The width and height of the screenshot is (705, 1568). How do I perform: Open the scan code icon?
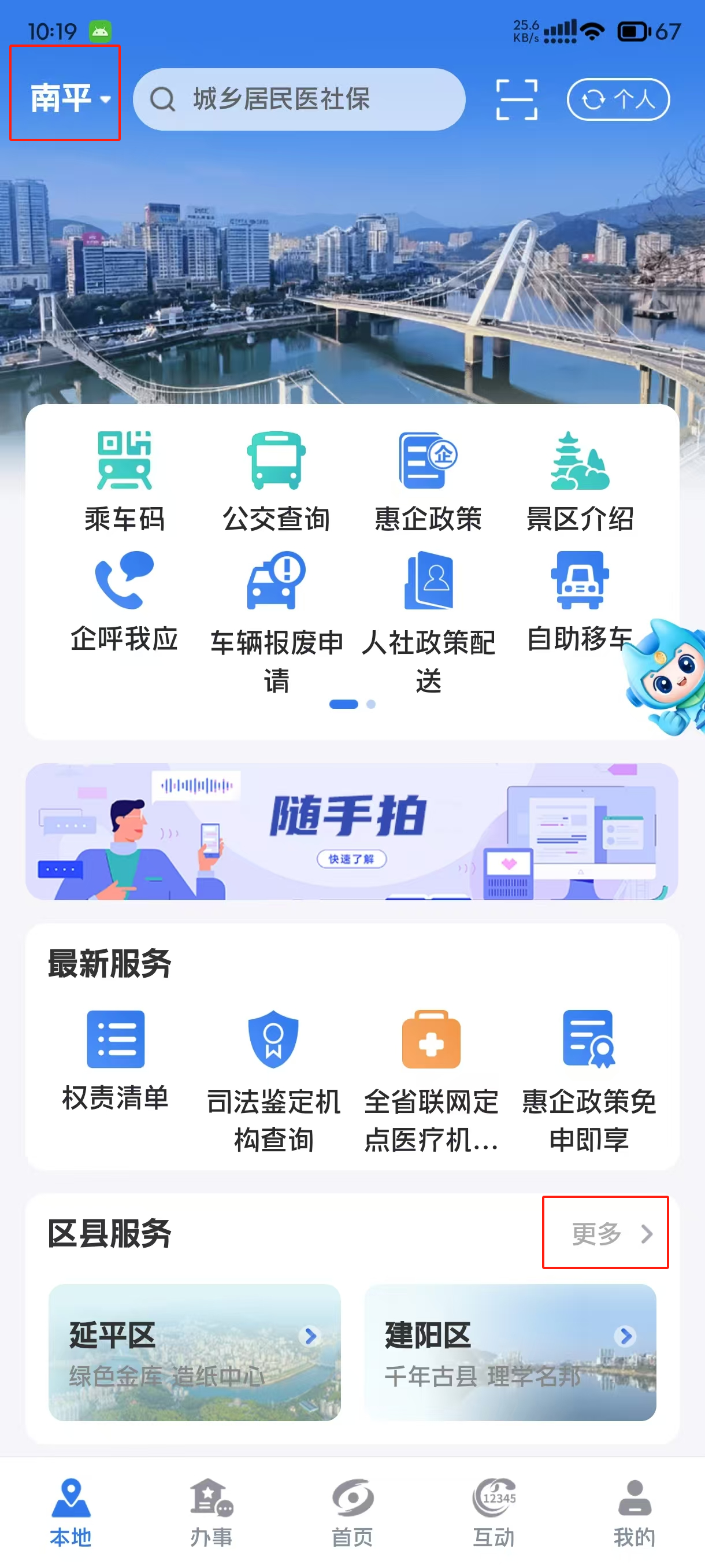(x=516, y=99)
